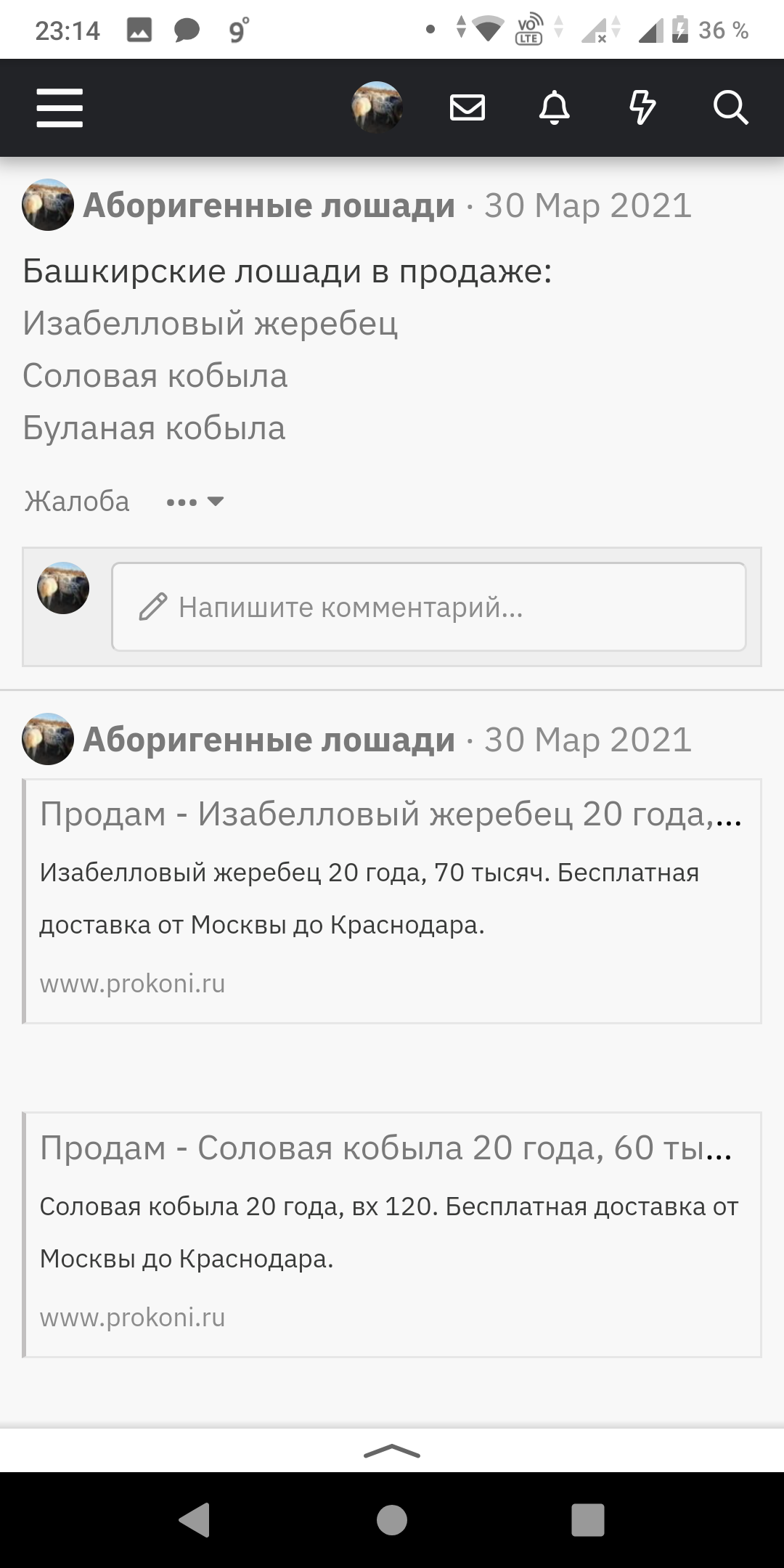
Task: Open the search magnifier
Action: pos(730,108)
